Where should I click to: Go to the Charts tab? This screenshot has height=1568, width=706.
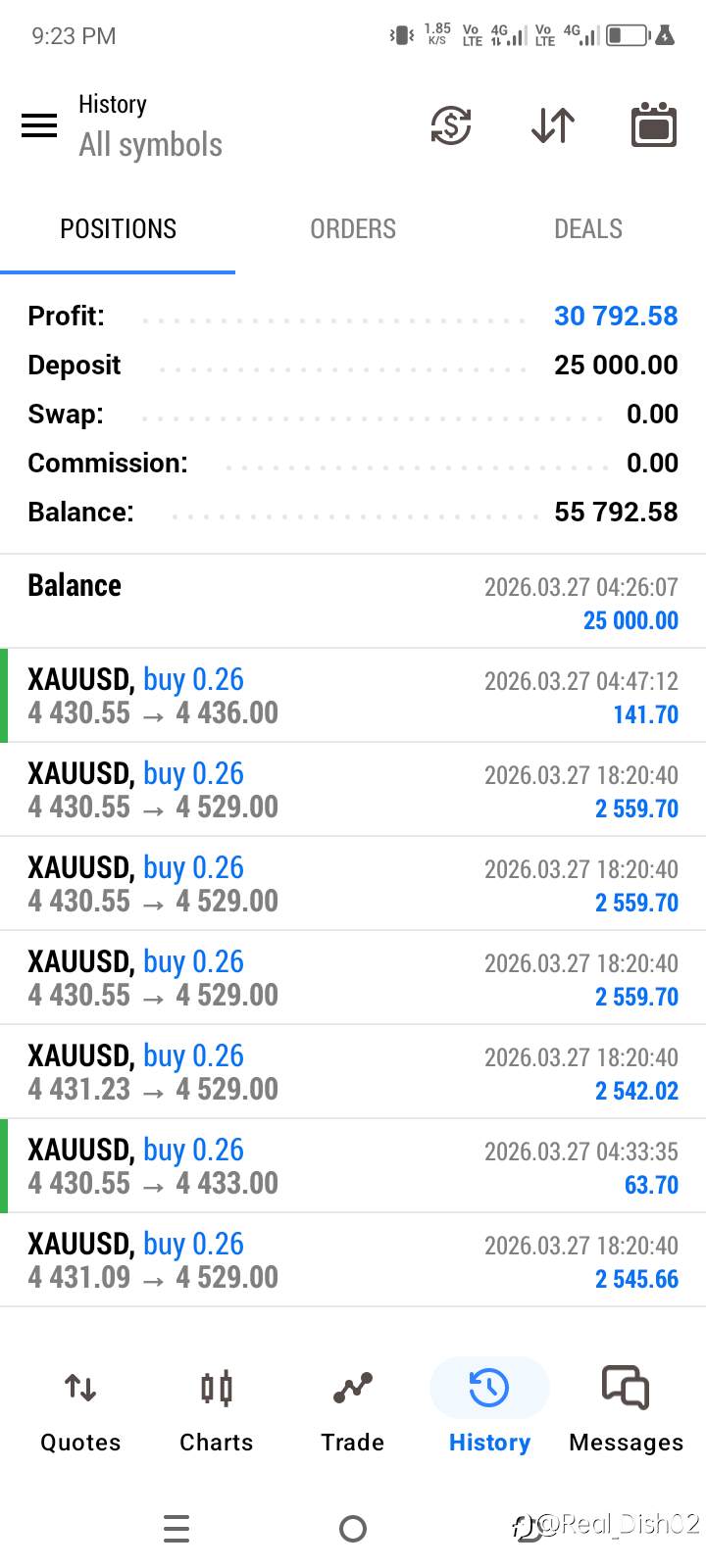(x=217, y=1409)
